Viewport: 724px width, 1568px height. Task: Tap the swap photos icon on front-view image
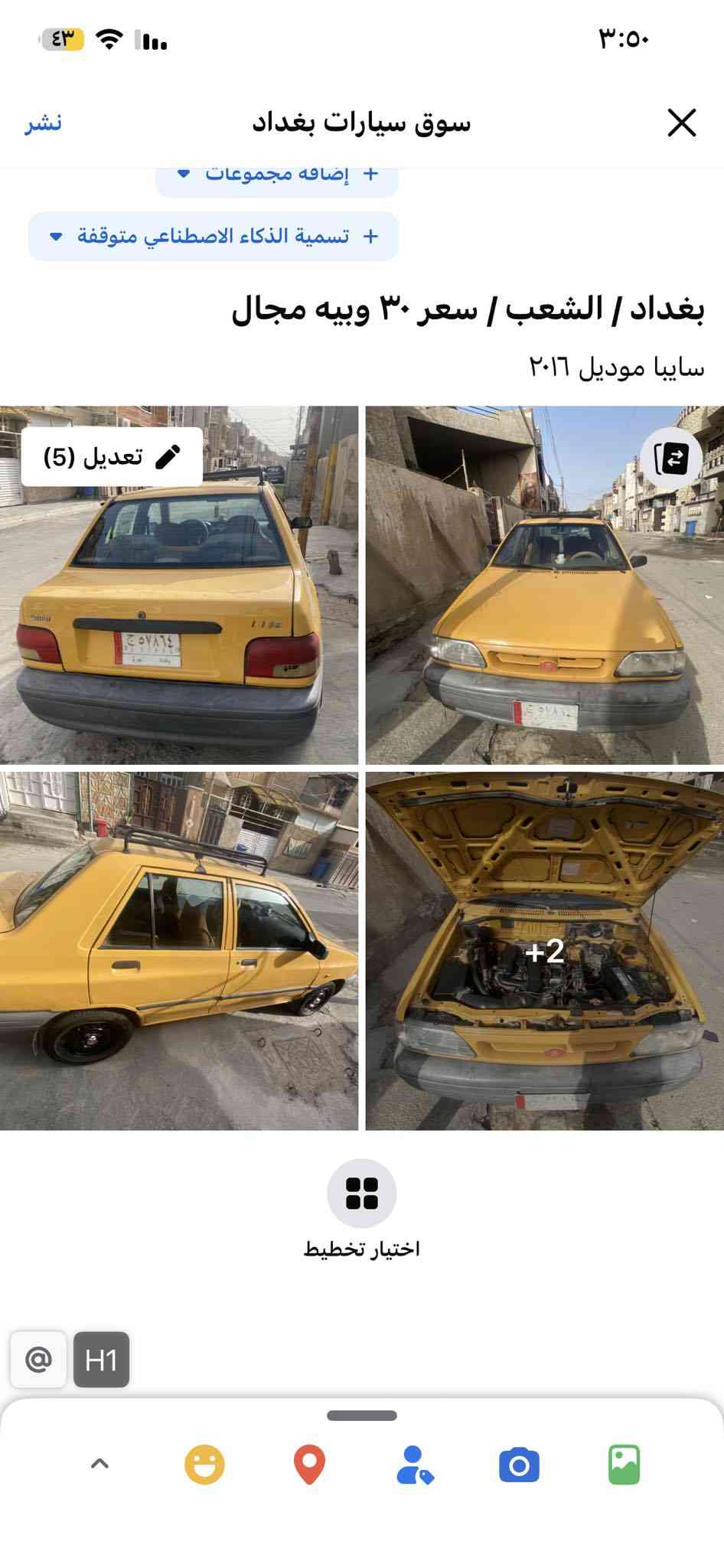click(x=671, y=458)
